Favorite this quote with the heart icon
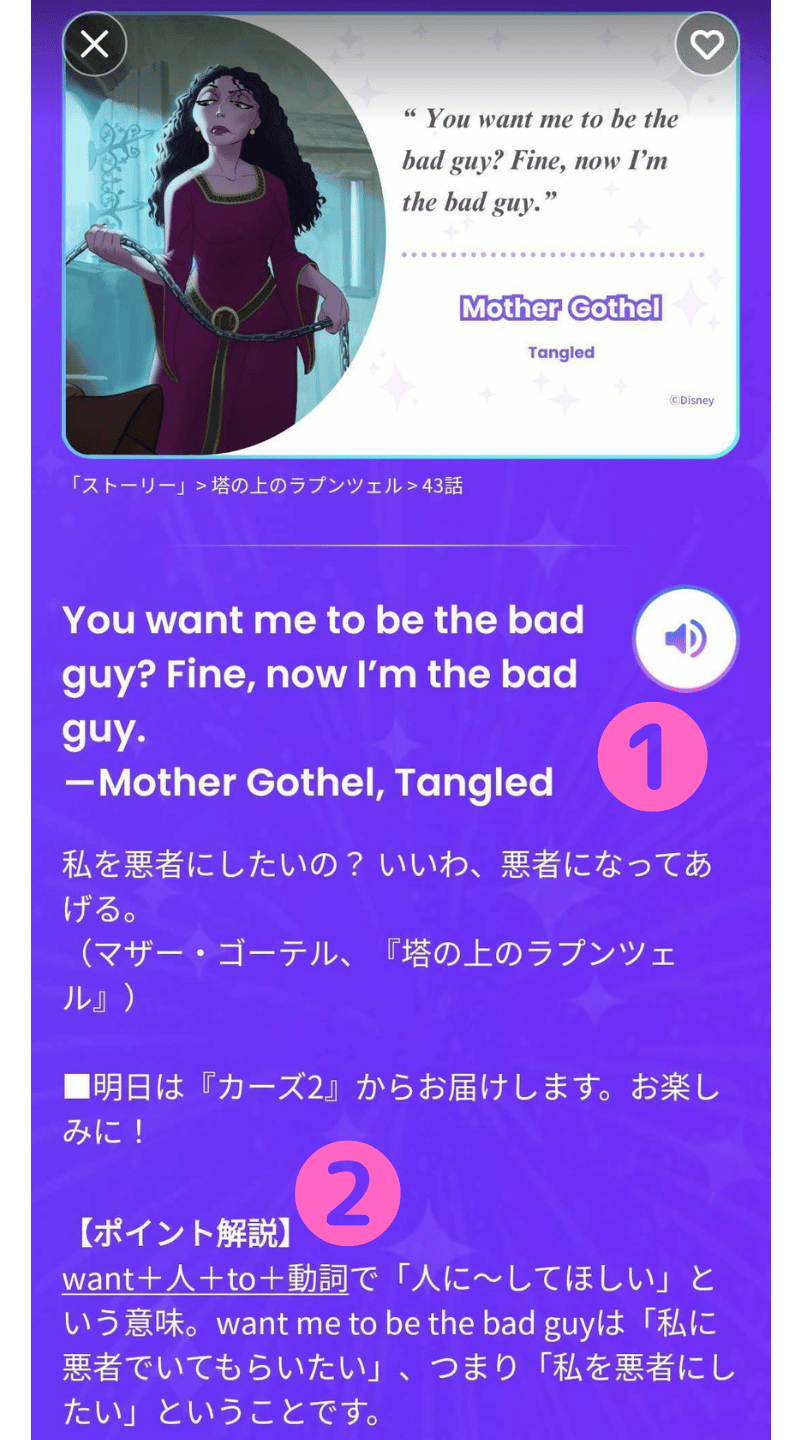 pos(707,44)
